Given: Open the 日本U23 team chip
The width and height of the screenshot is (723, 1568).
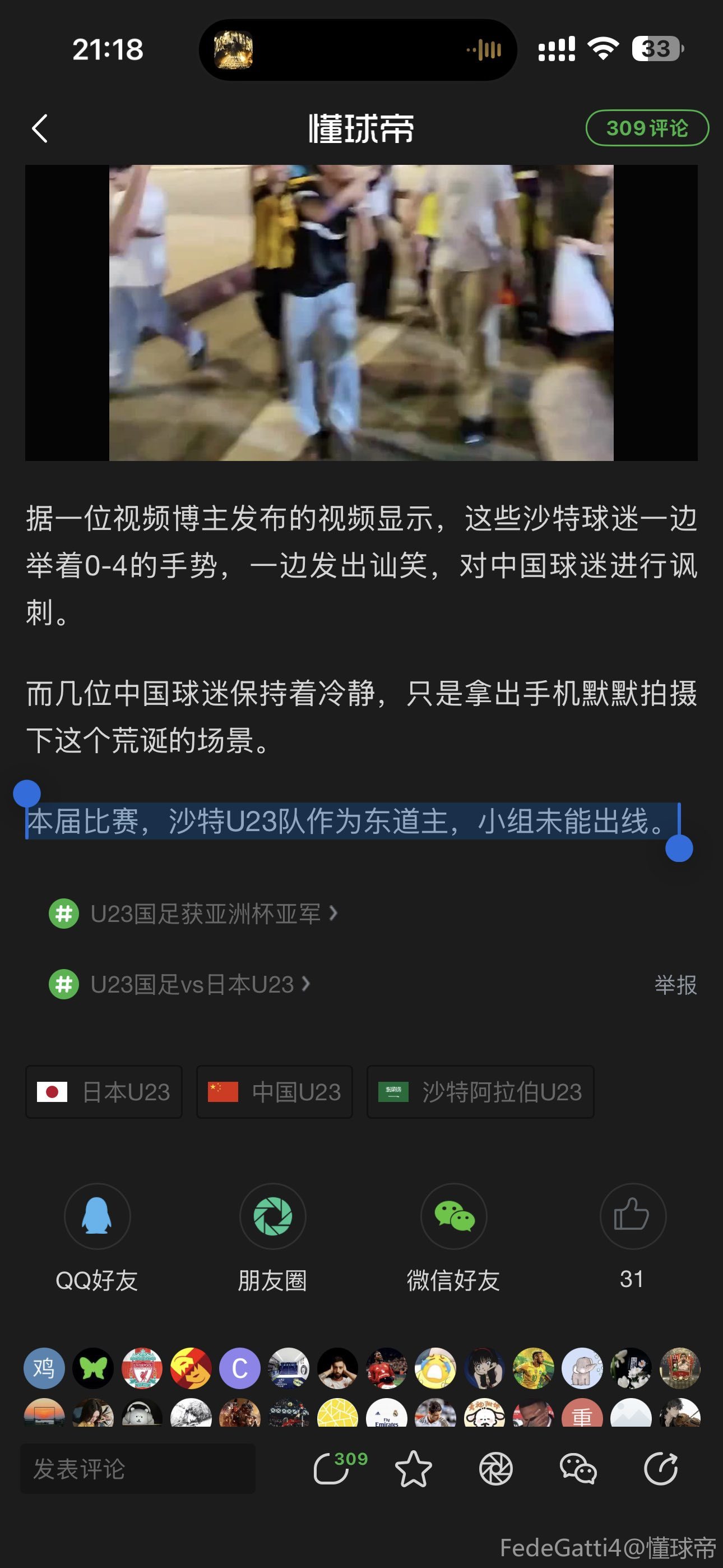Looking at the screenshot, I should (x=104, y=1092).
